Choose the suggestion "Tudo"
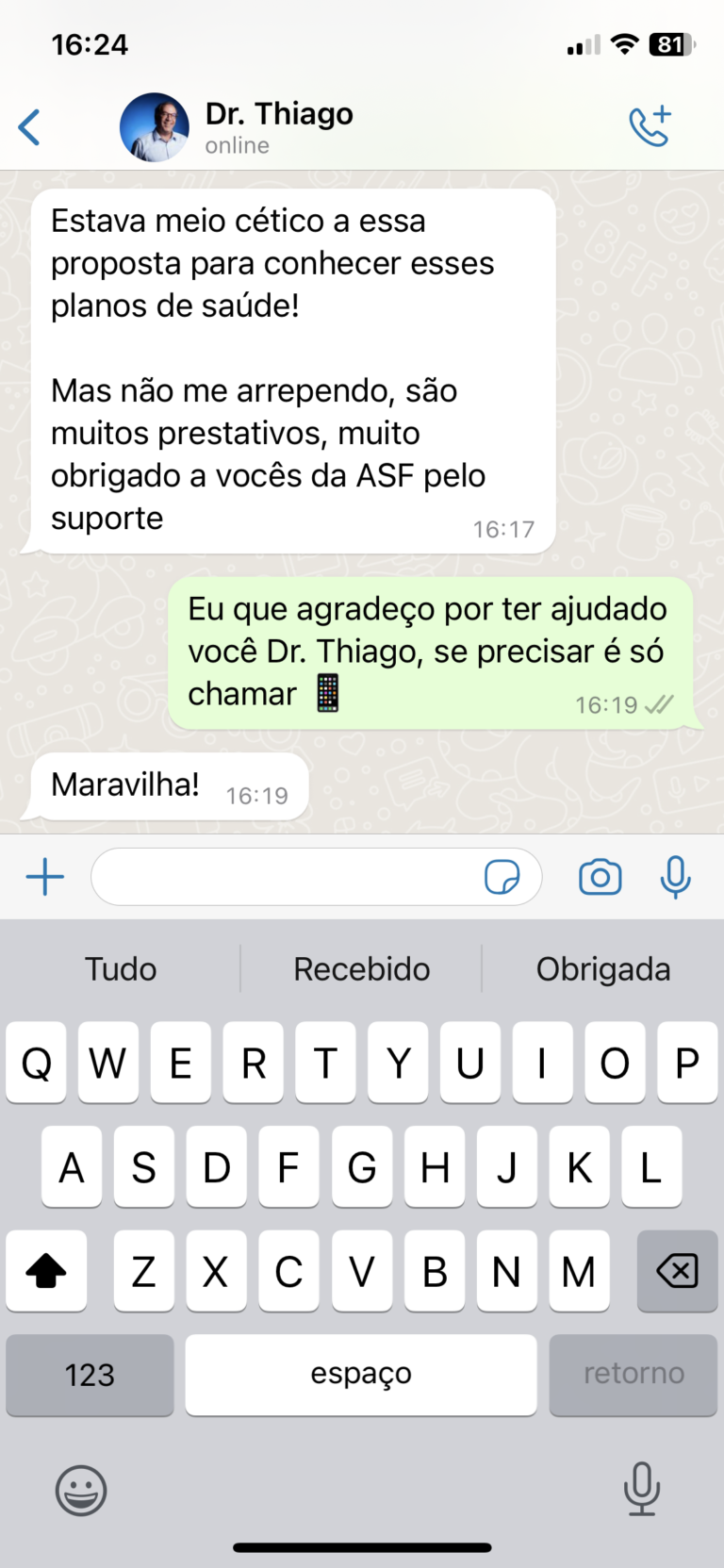The image size is (724, 1568). click(121, 968)
